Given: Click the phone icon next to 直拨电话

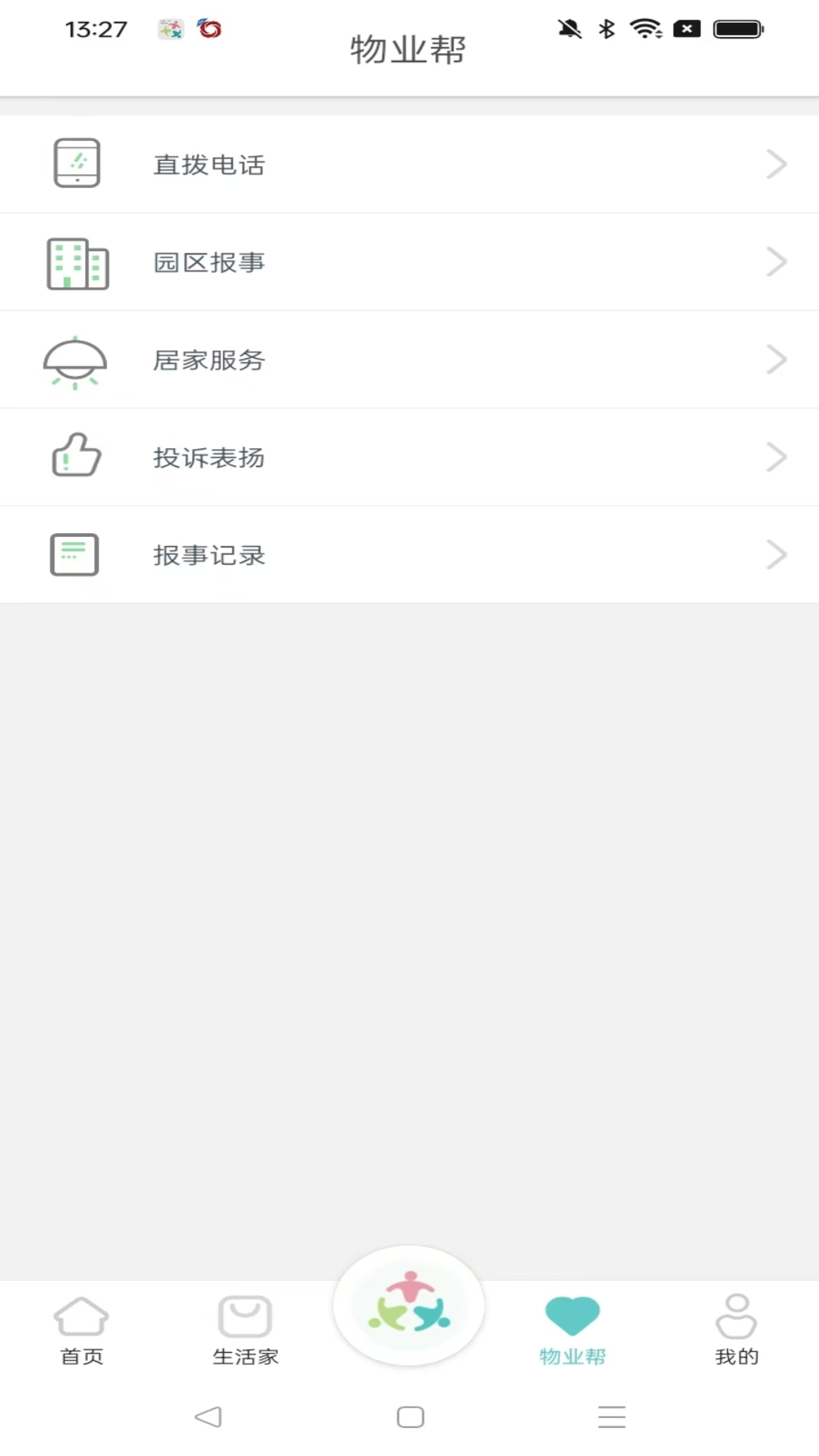Looking at the screenshot, I should [x=77, y=163].
